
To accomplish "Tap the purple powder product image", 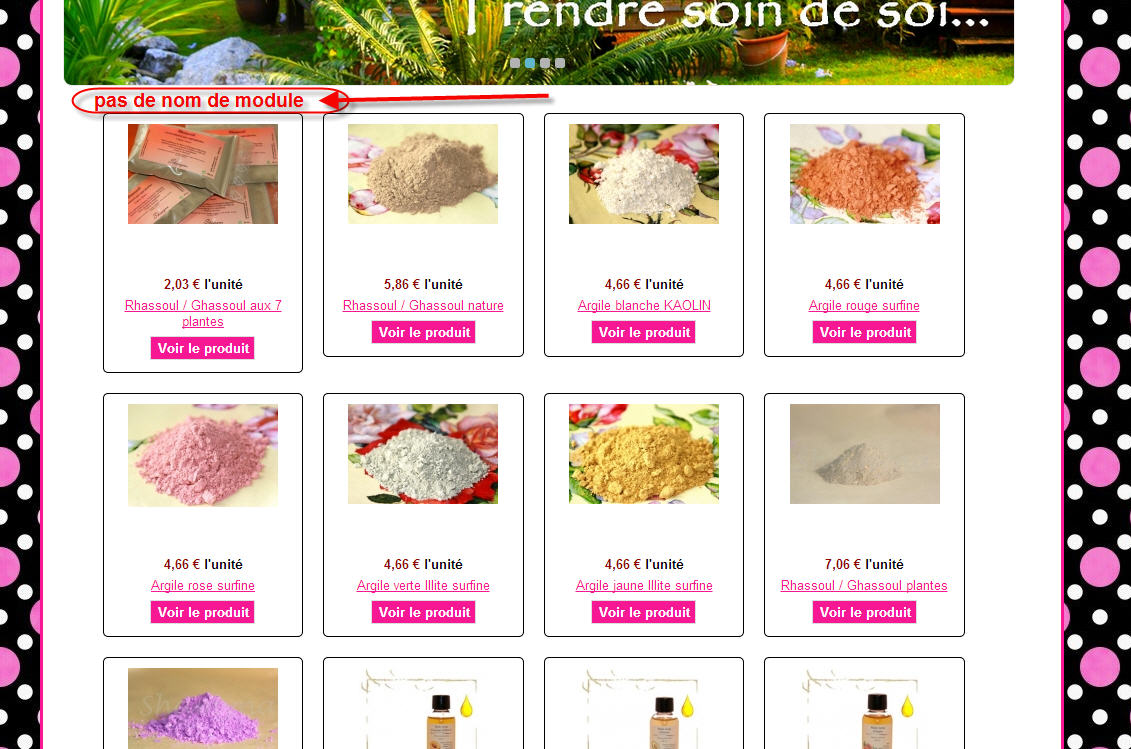I will (x=203, y=709).
